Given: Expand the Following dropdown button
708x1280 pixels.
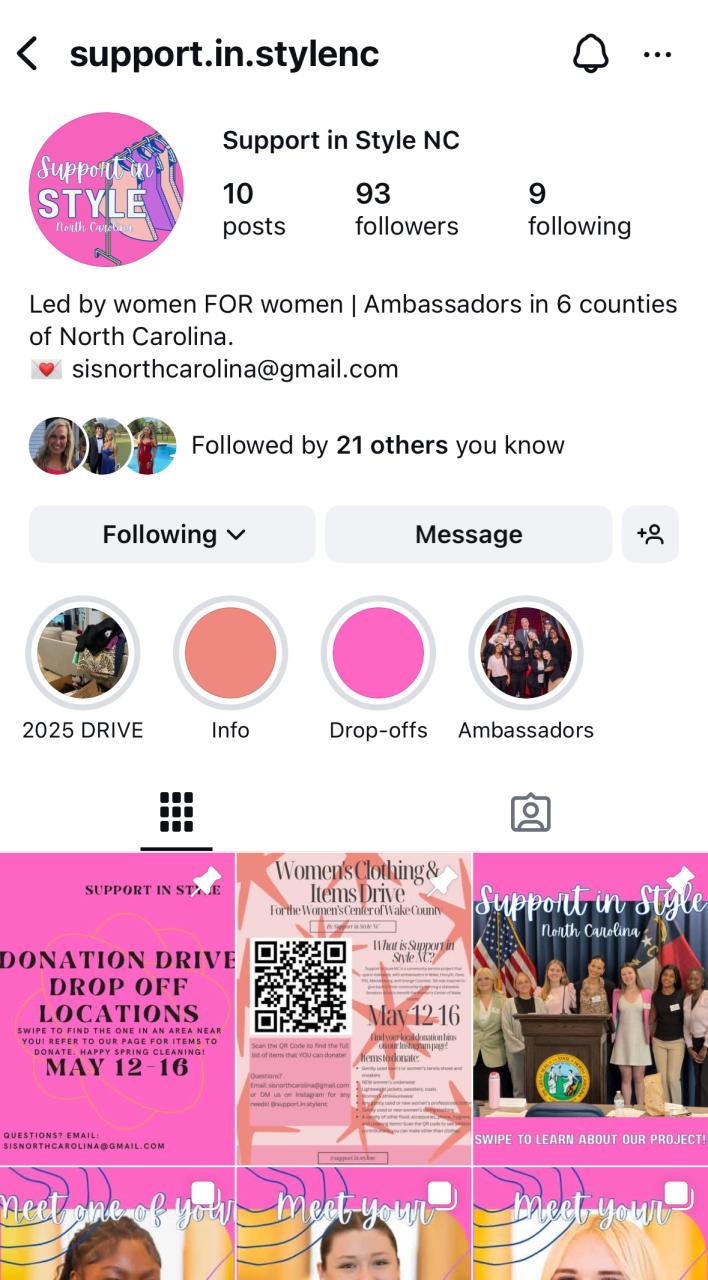Looking at the screenshot, I should [x=172, y=534].
